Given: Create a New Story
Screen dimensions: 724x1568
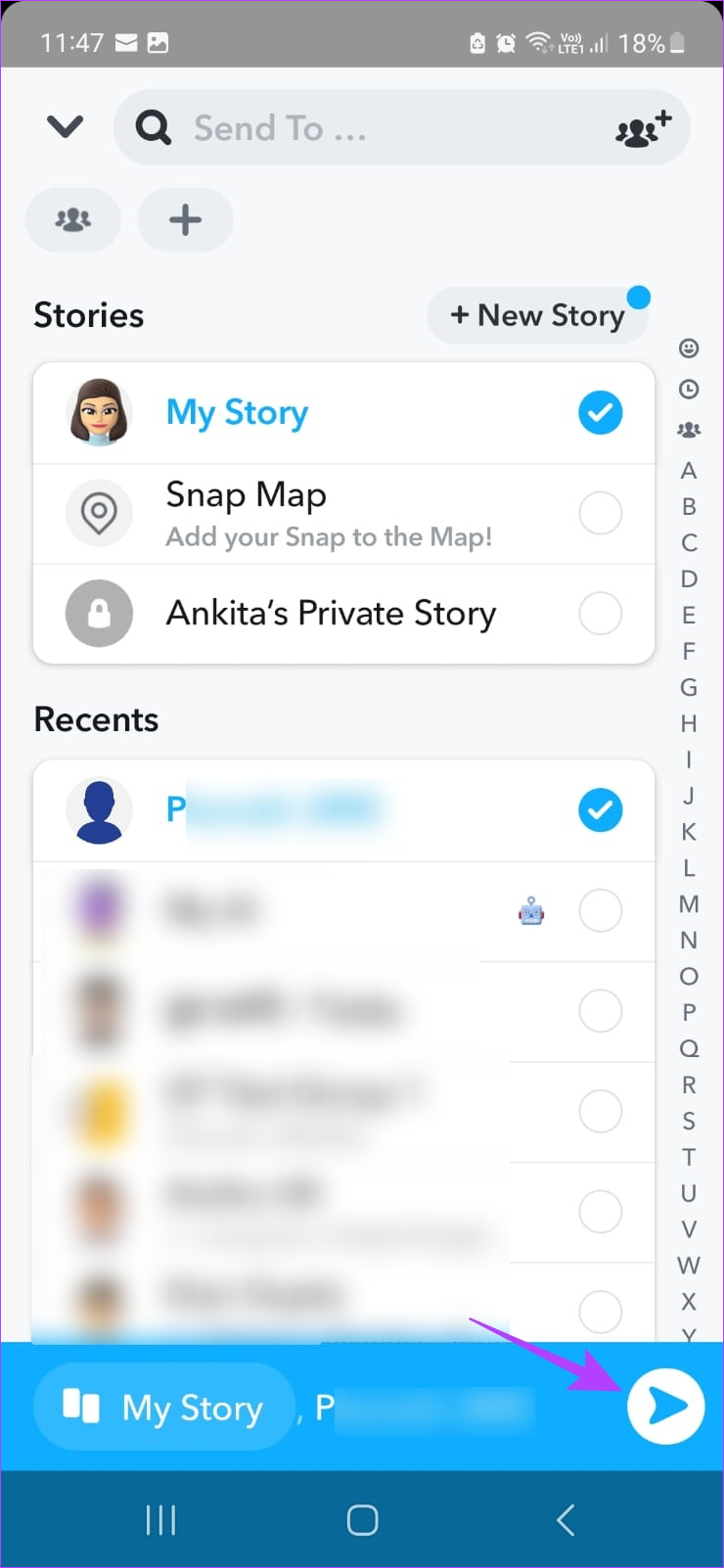Looking at the screenshot, I should [x=537, y=315].
